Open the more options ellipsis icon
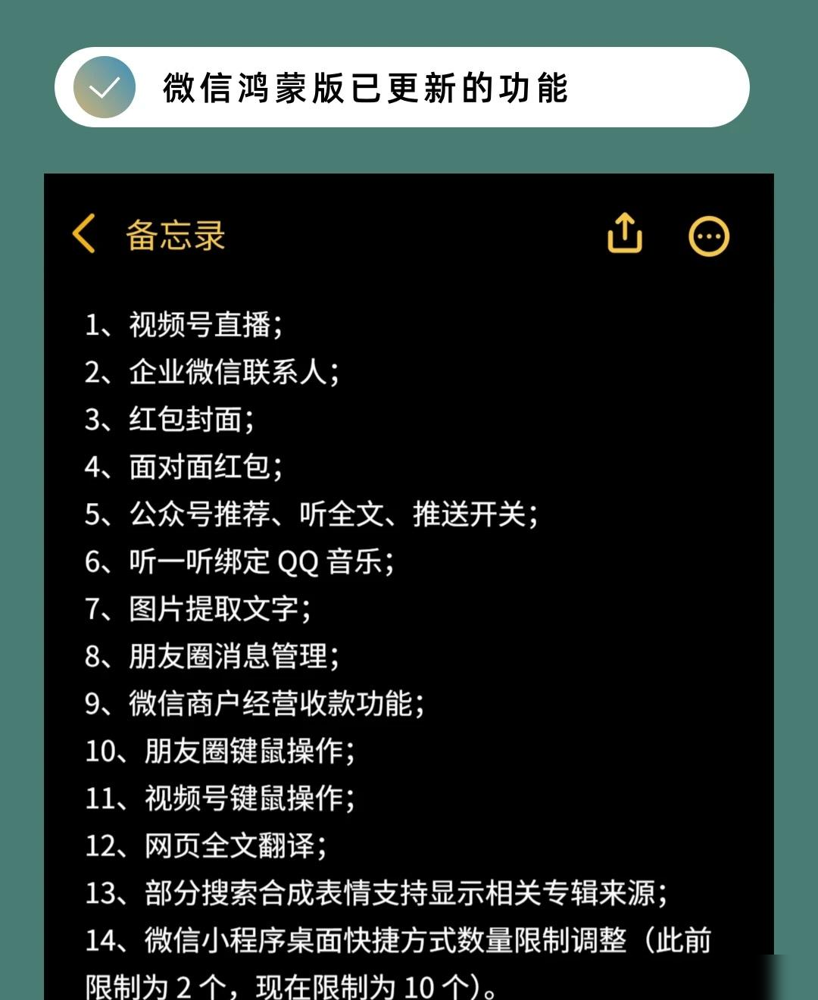This screenshot has height=1000, width=818. pos(709,236)
